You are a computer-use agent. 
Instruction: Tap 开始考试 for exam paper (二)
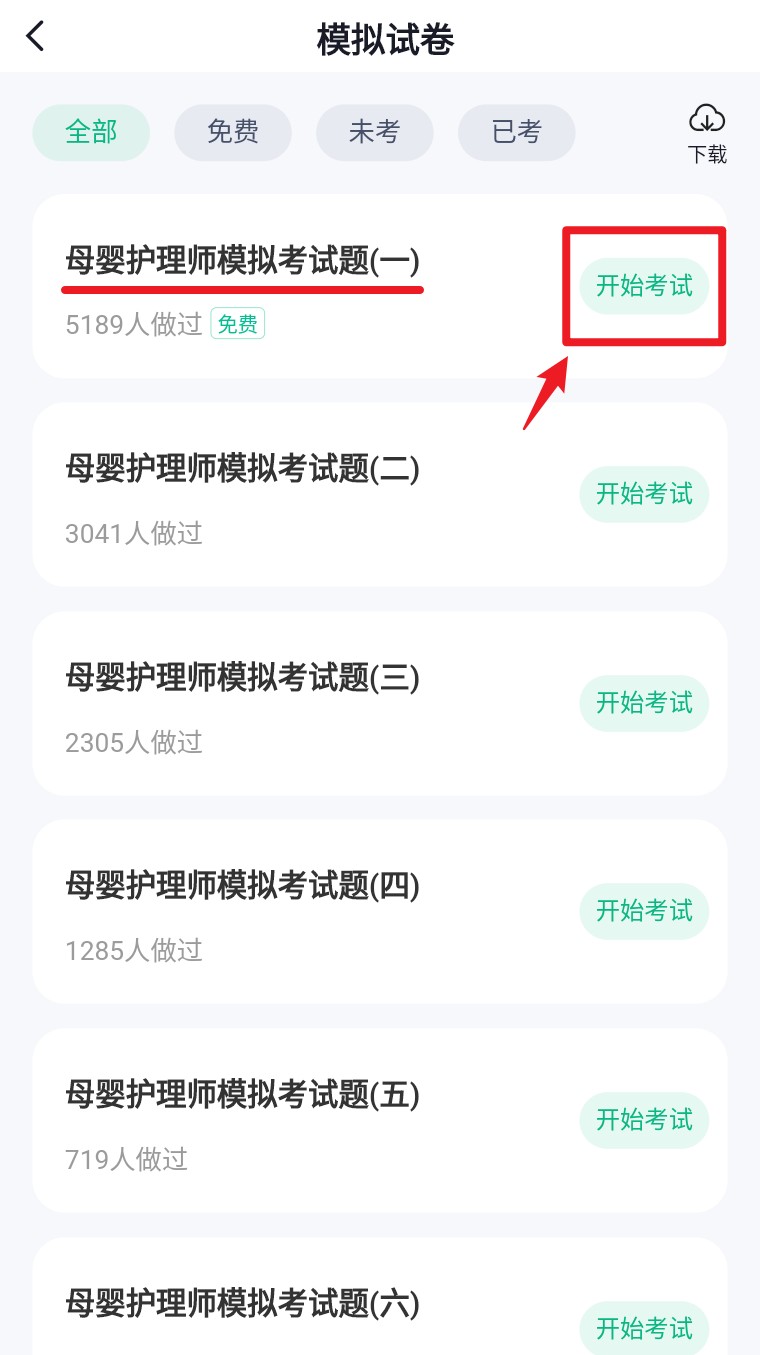(x=643, y=494)
